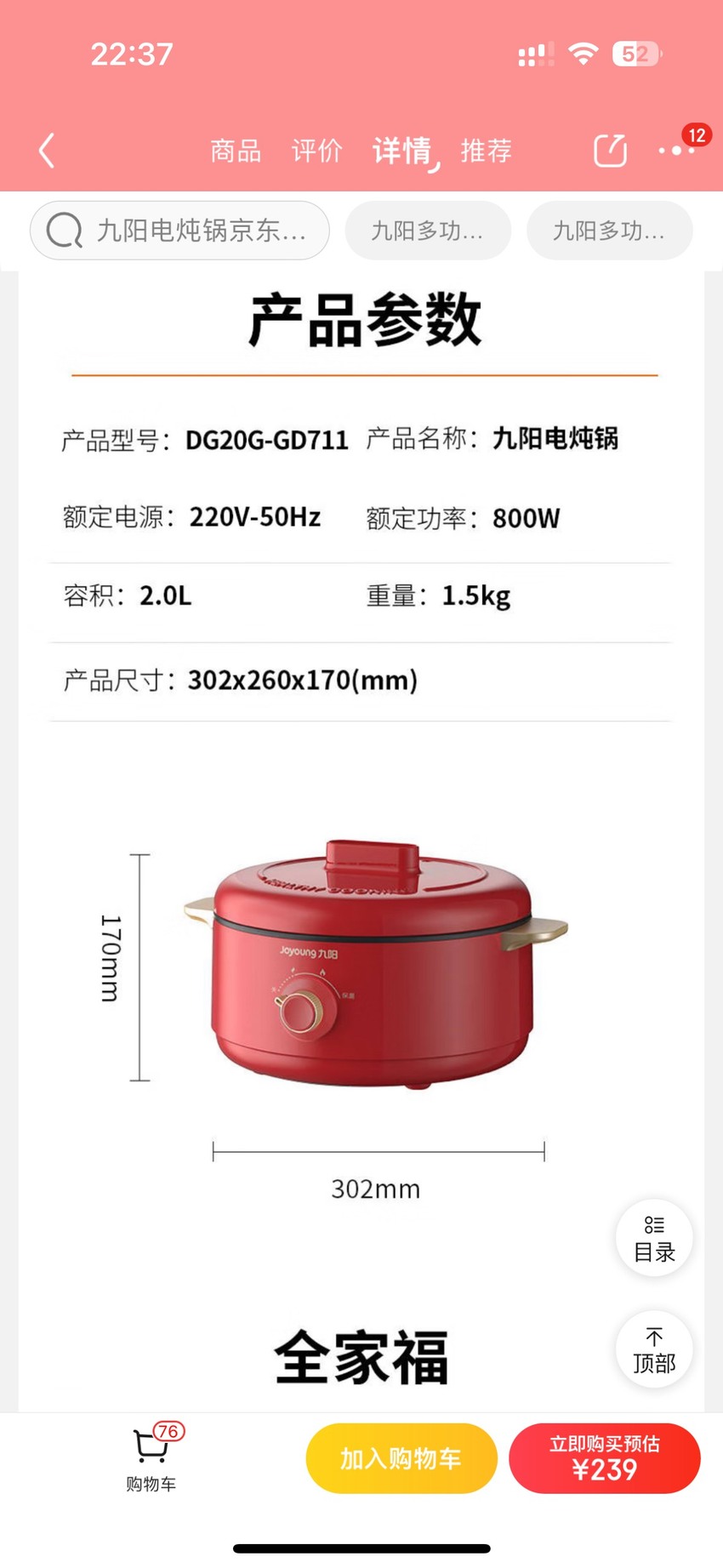Open the 目录 floating button

coord(654,1238)
